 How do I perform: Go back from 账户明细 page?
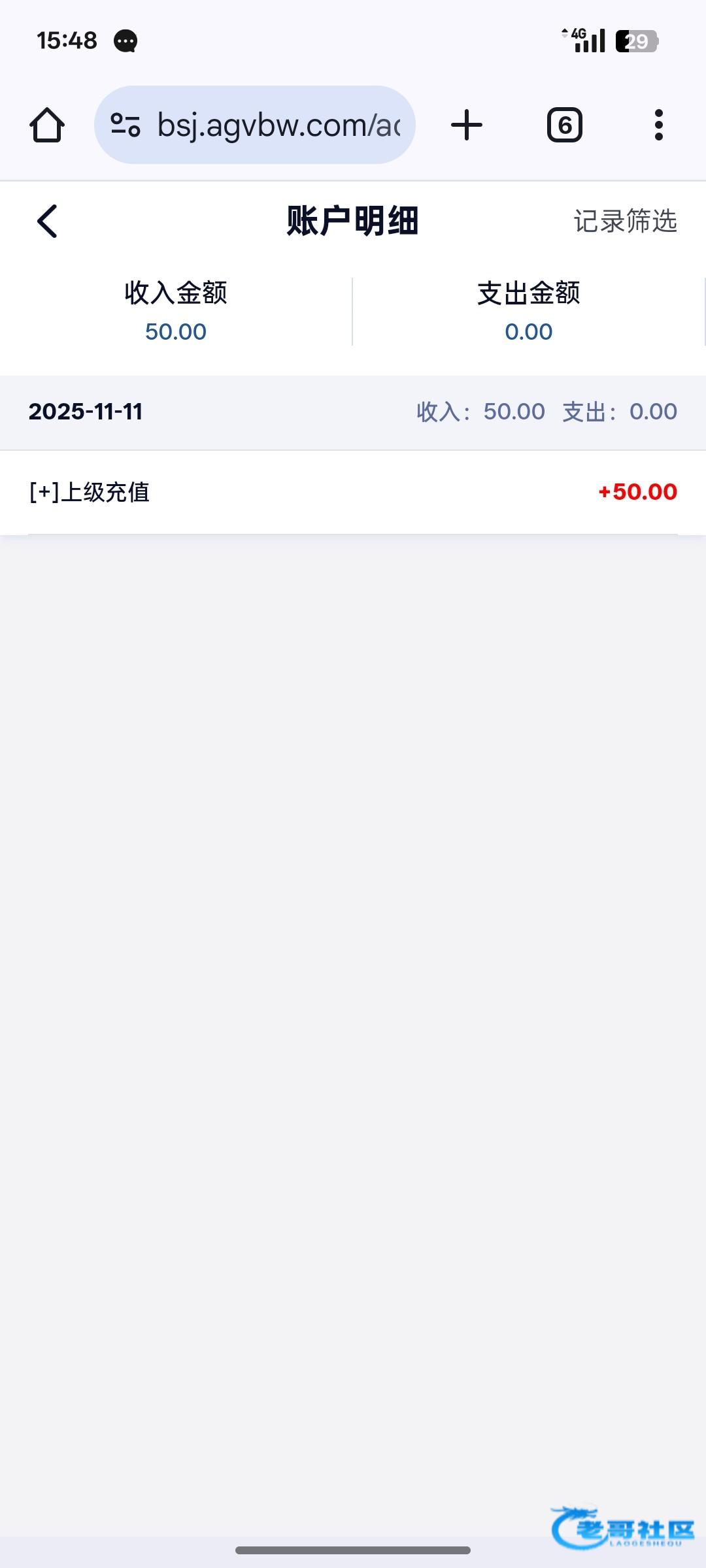pyautogui.click(x=47, y=221)
